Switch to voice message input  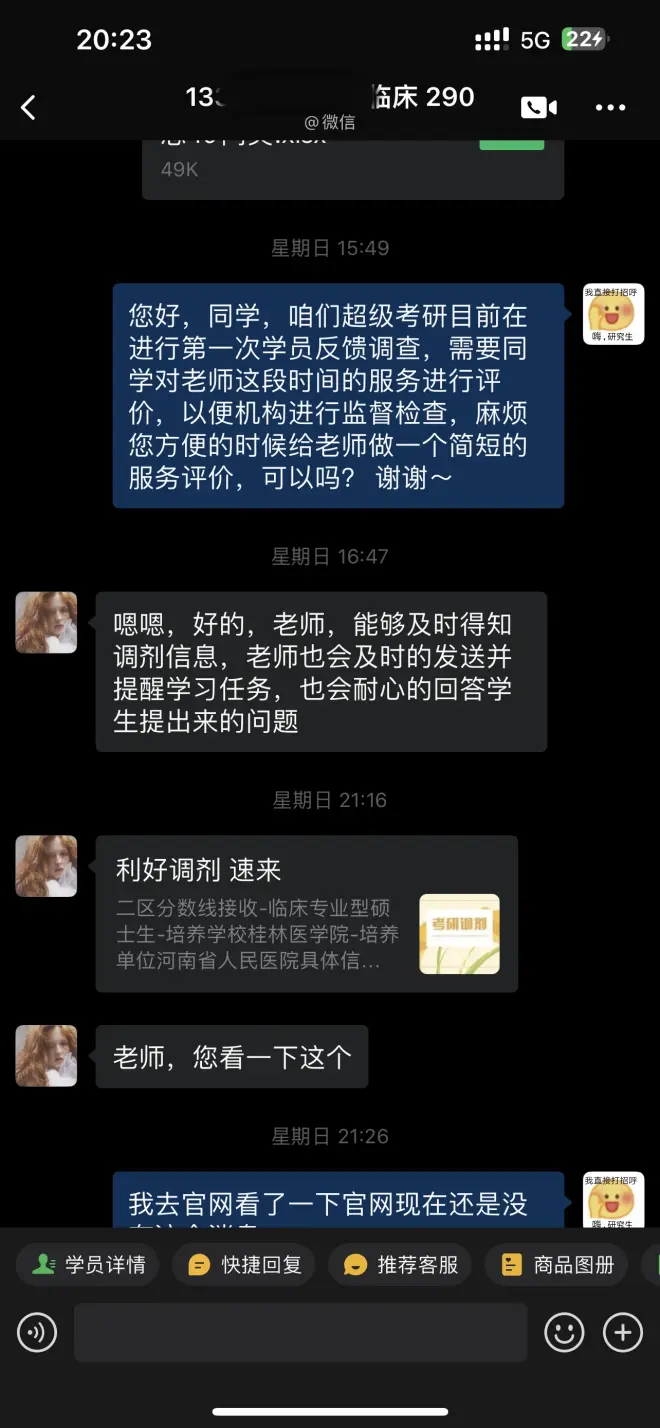[x=37, y=1332]
